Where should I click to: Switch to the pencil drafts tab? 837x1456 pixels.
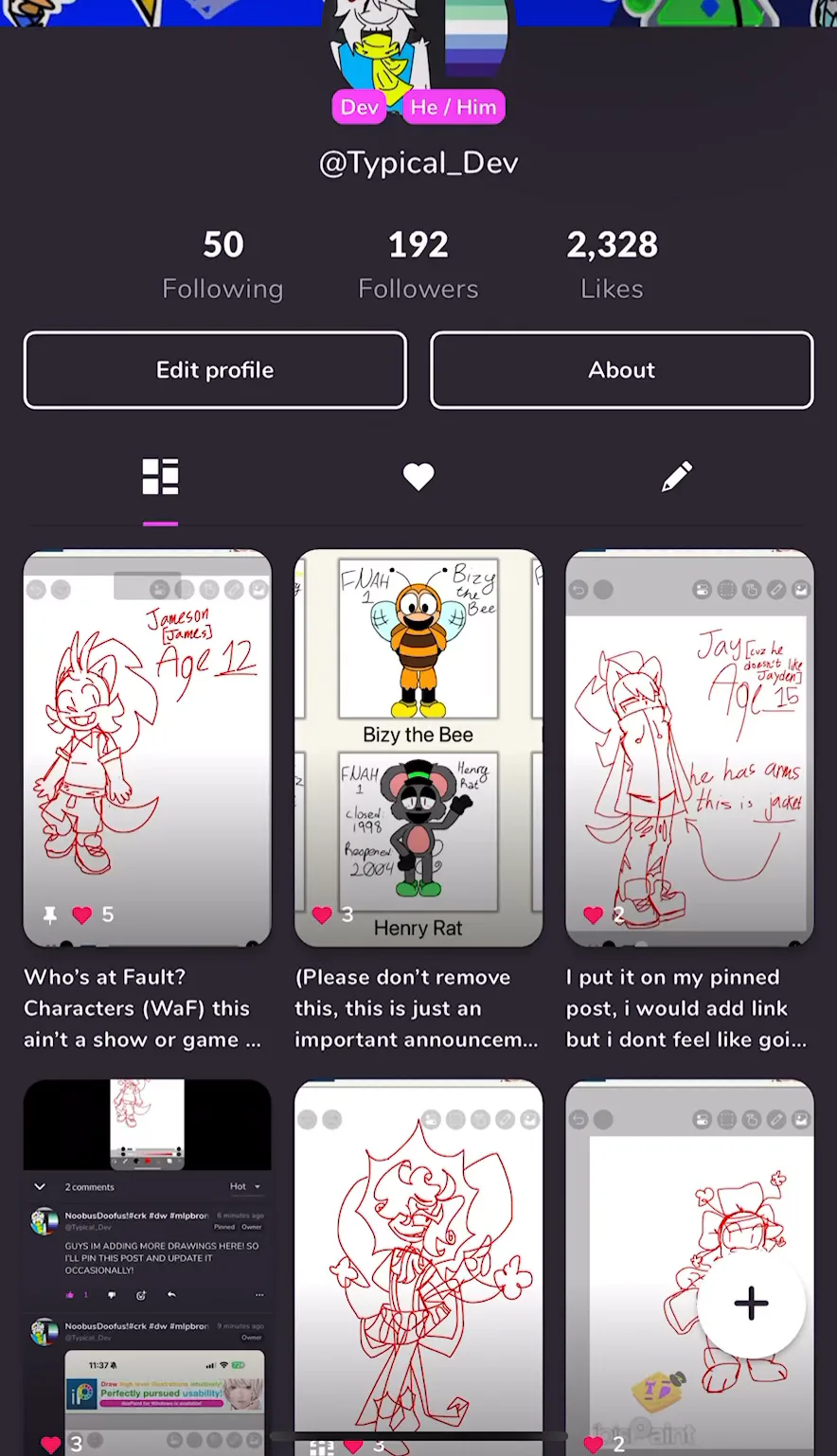pos(677,477)
